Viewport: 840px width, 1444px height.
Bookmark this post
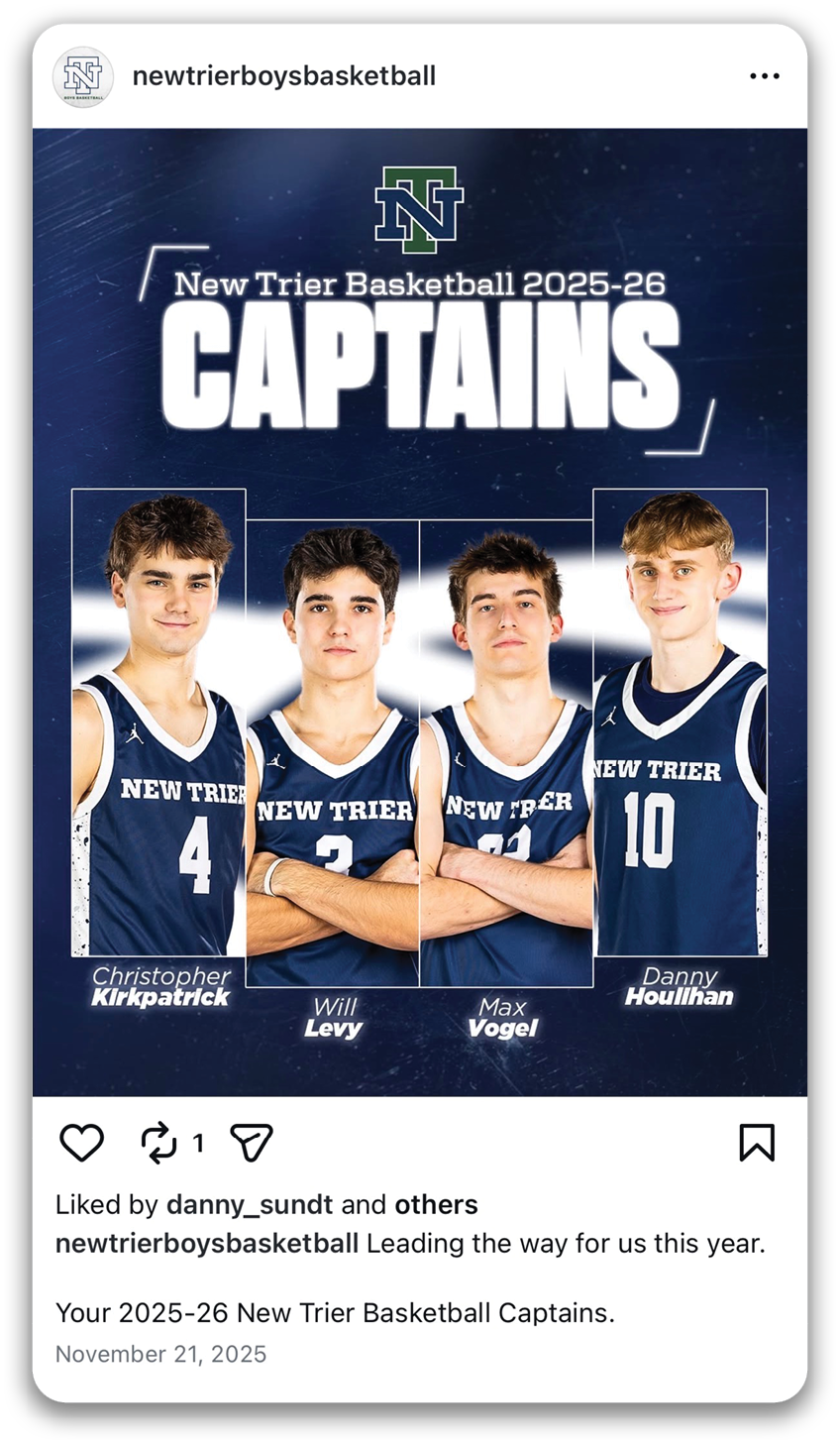(x=757, y=1143)
